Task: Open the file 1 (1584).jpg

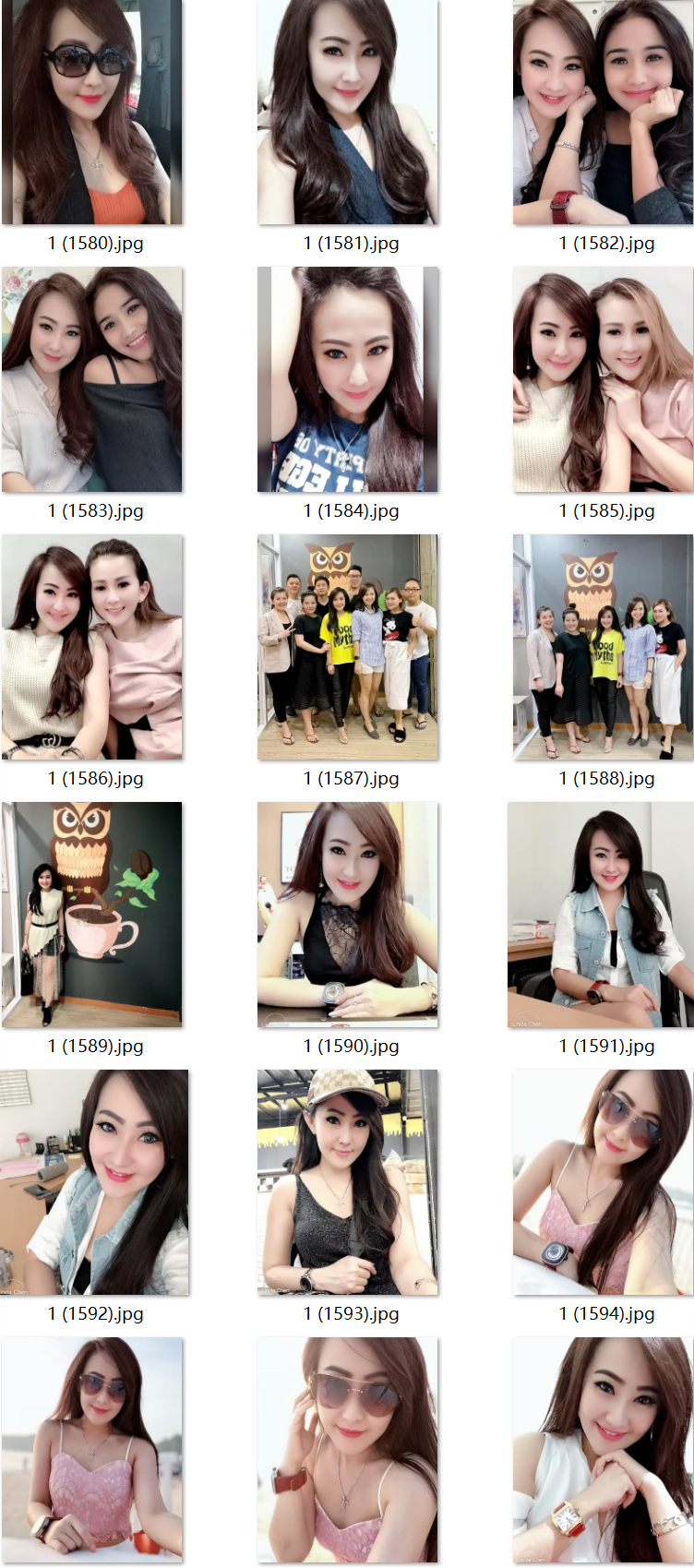Action: tap(348, 379)
